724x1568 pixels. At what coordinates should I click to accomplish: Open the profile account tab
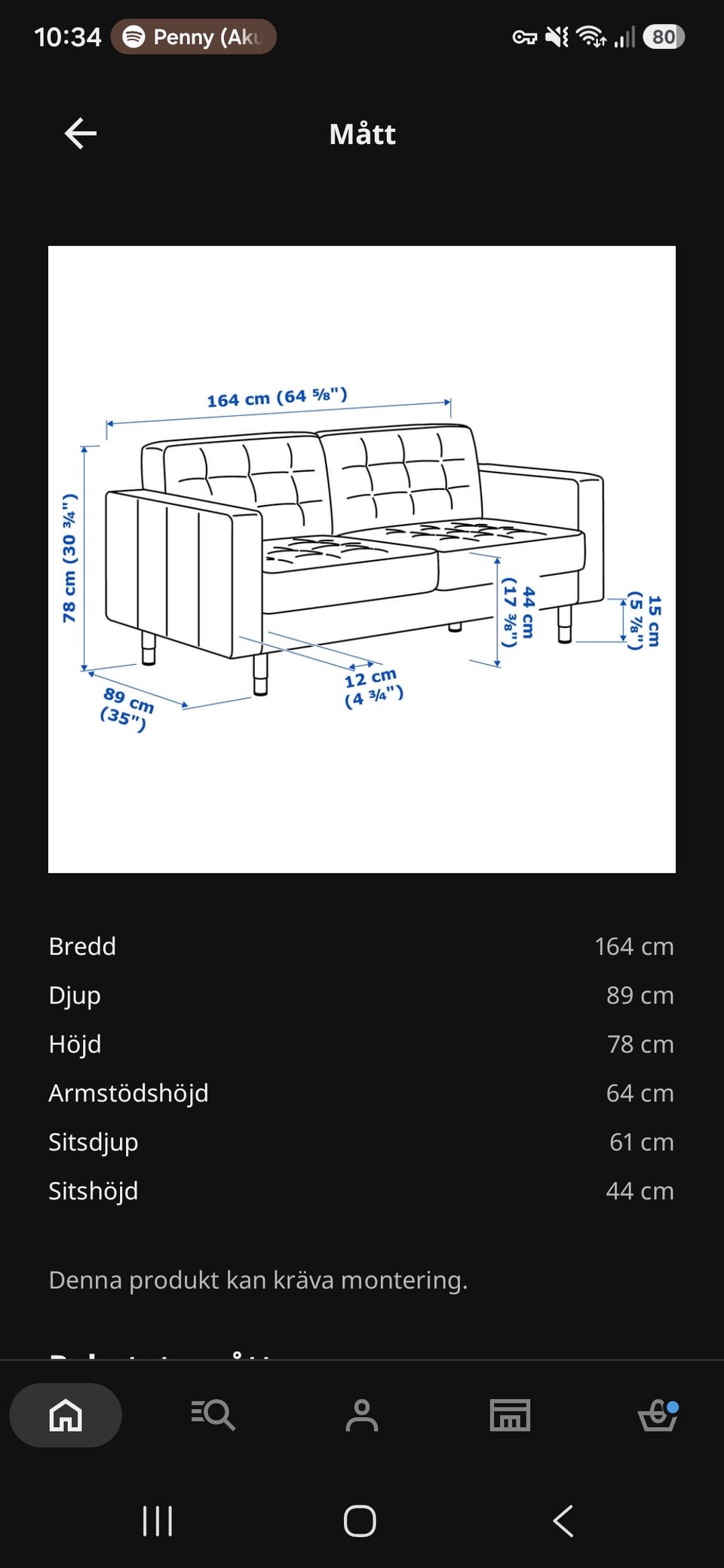coord(362,1415)
